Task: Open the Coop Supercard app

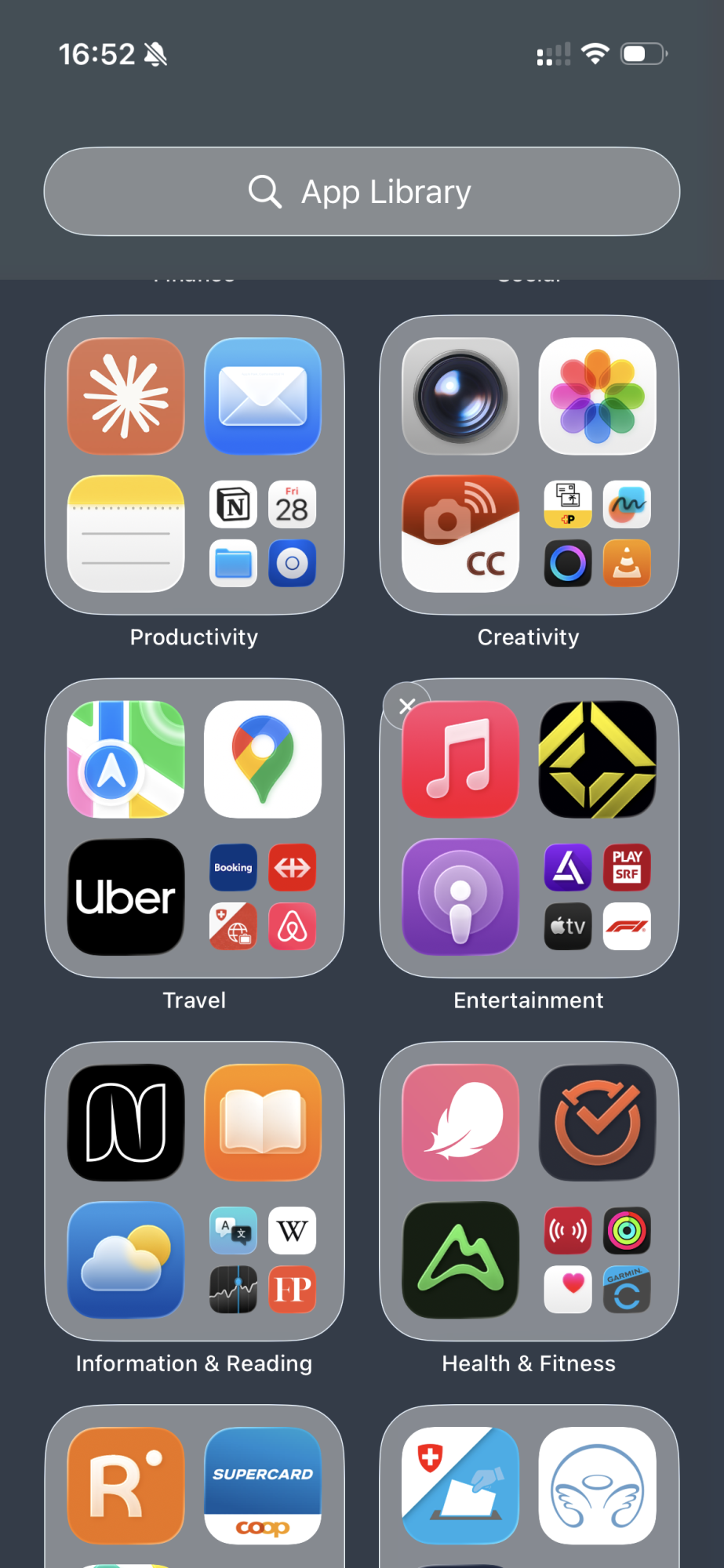Action: [x=263, y=1485]
